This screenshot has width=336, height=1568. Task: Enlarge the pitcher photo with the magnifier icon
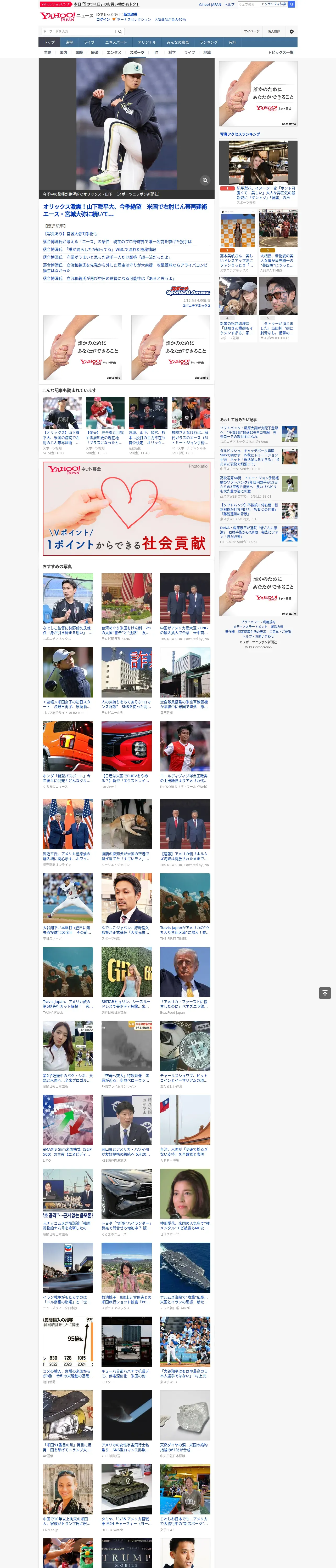[x=205, y=180]
